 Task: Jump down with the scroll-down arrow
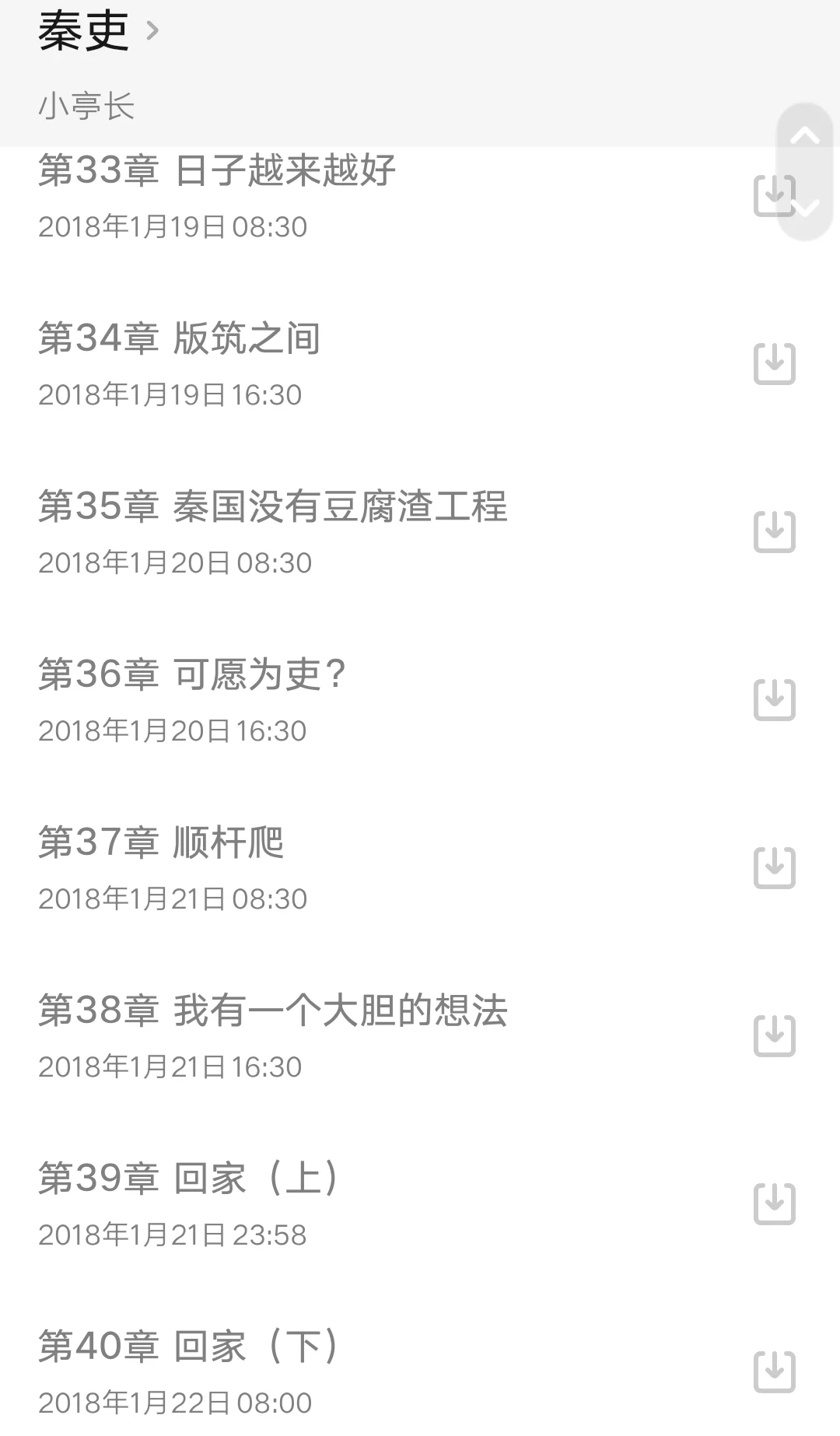[x=805, y=208]
